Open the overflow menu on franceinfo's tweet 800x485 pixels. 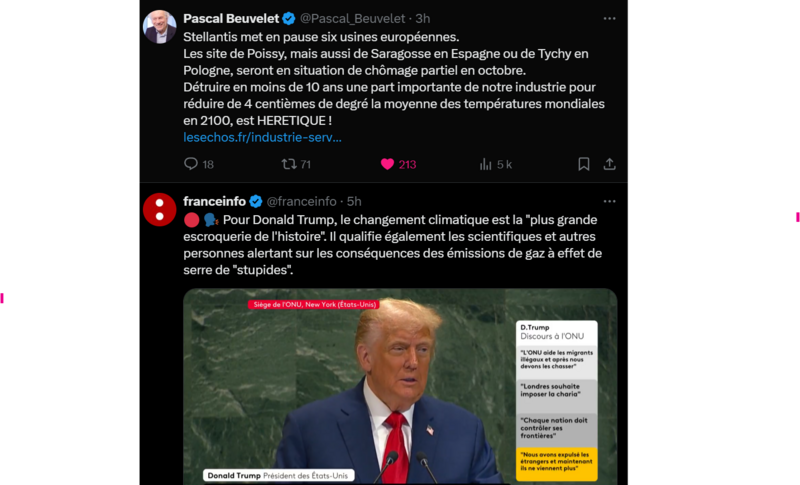tap(609, 201)
